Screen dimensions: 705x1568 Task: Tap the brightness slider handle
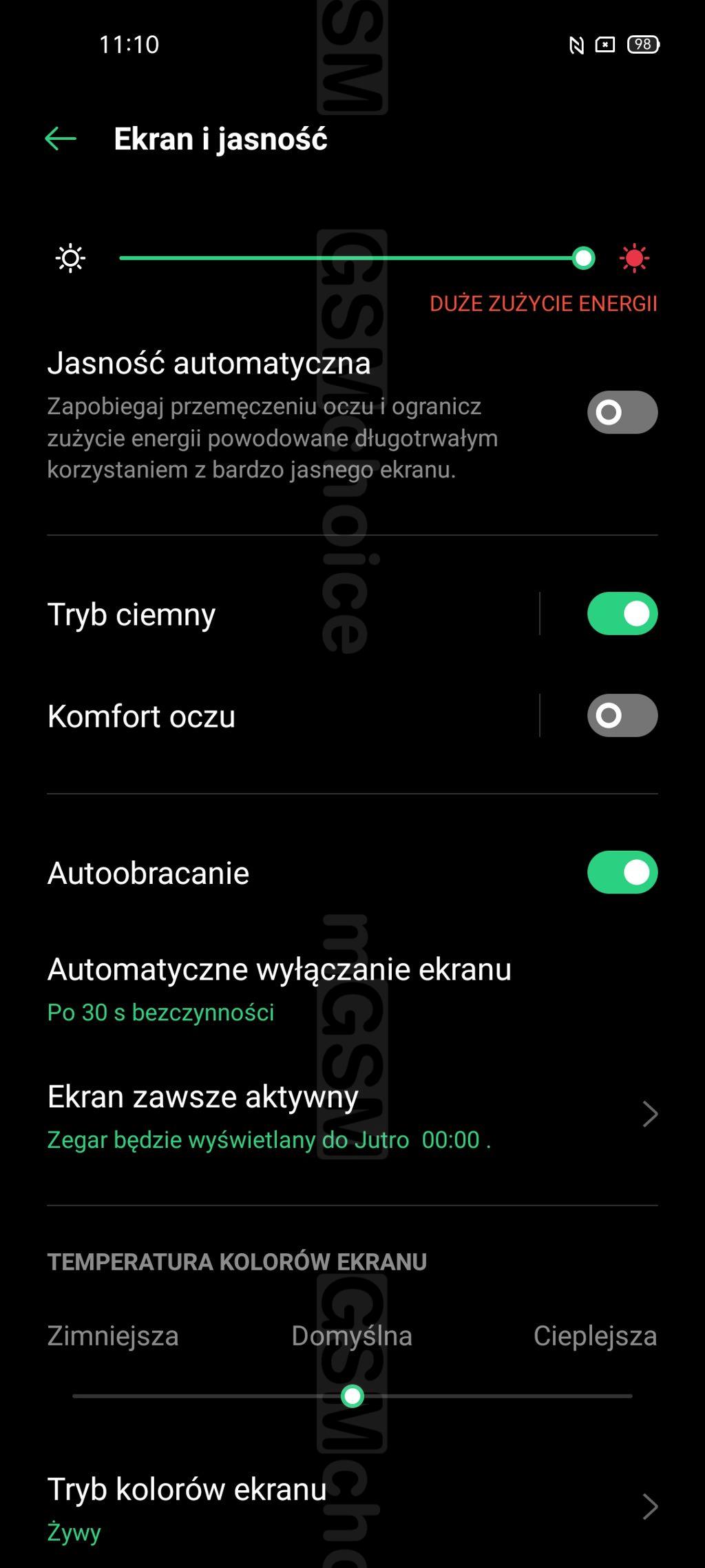coord(583,258)
